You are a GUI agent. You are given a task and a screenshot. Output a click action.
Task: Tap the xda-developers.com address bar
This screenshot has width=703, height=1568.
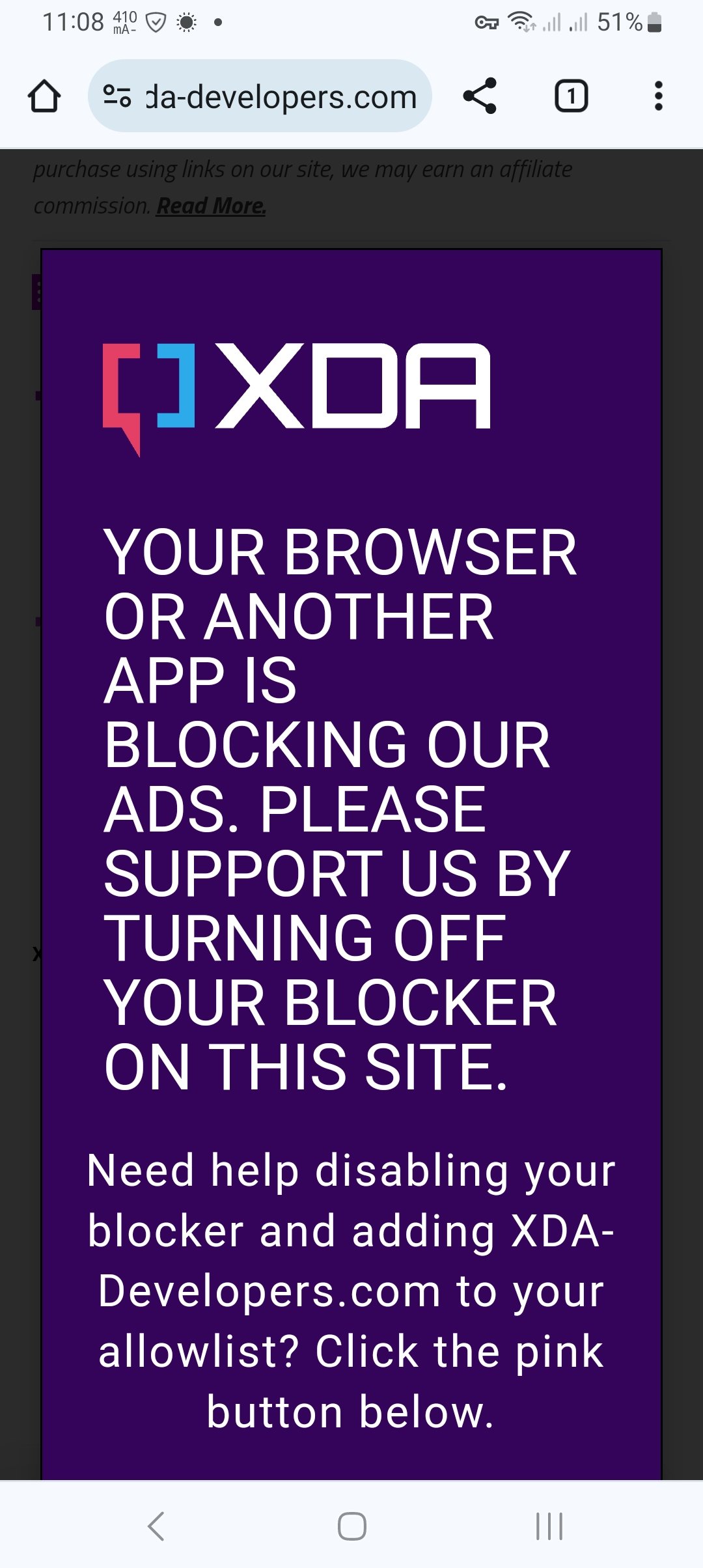(x=280, y=97)
